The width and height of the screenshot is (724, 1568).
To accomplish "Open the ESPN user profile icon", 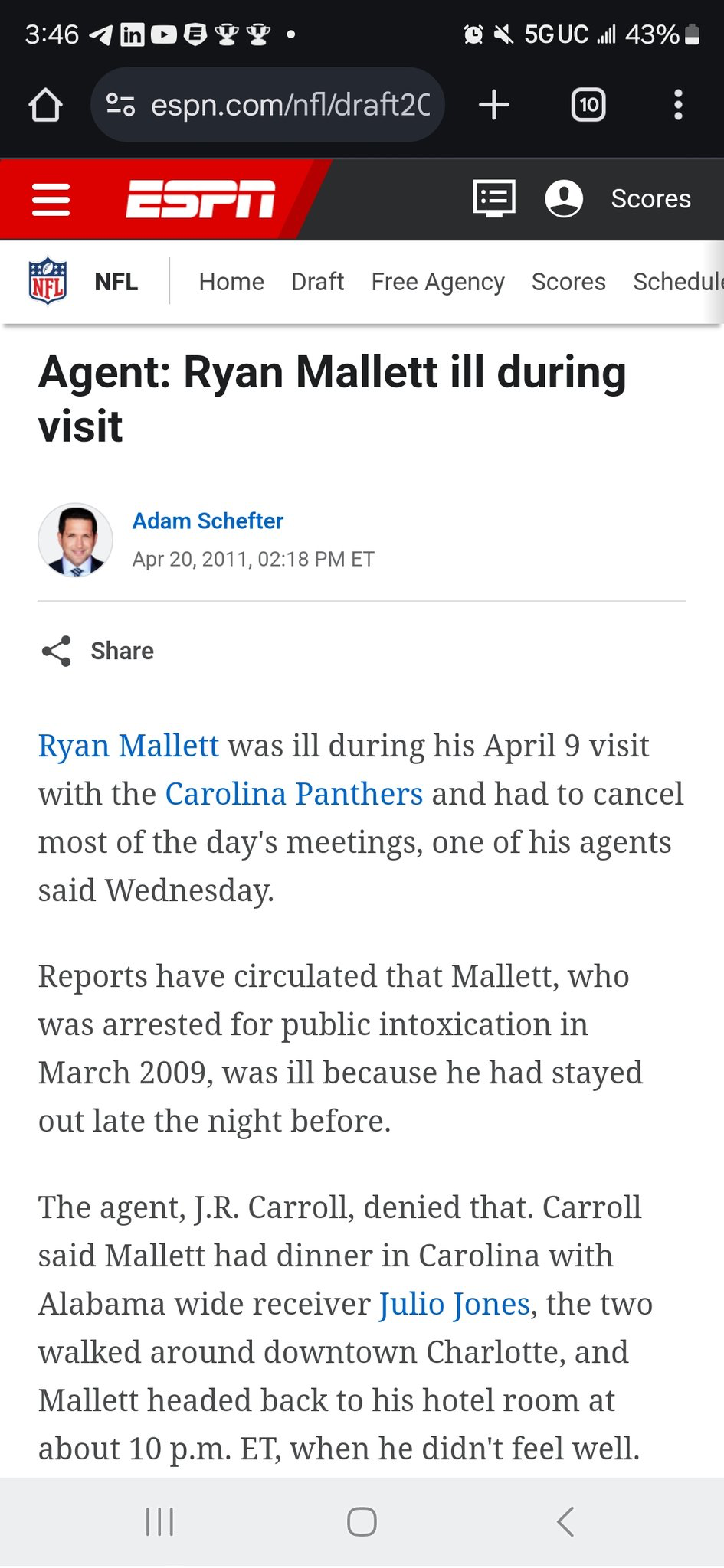I will [x=564, y=199].
